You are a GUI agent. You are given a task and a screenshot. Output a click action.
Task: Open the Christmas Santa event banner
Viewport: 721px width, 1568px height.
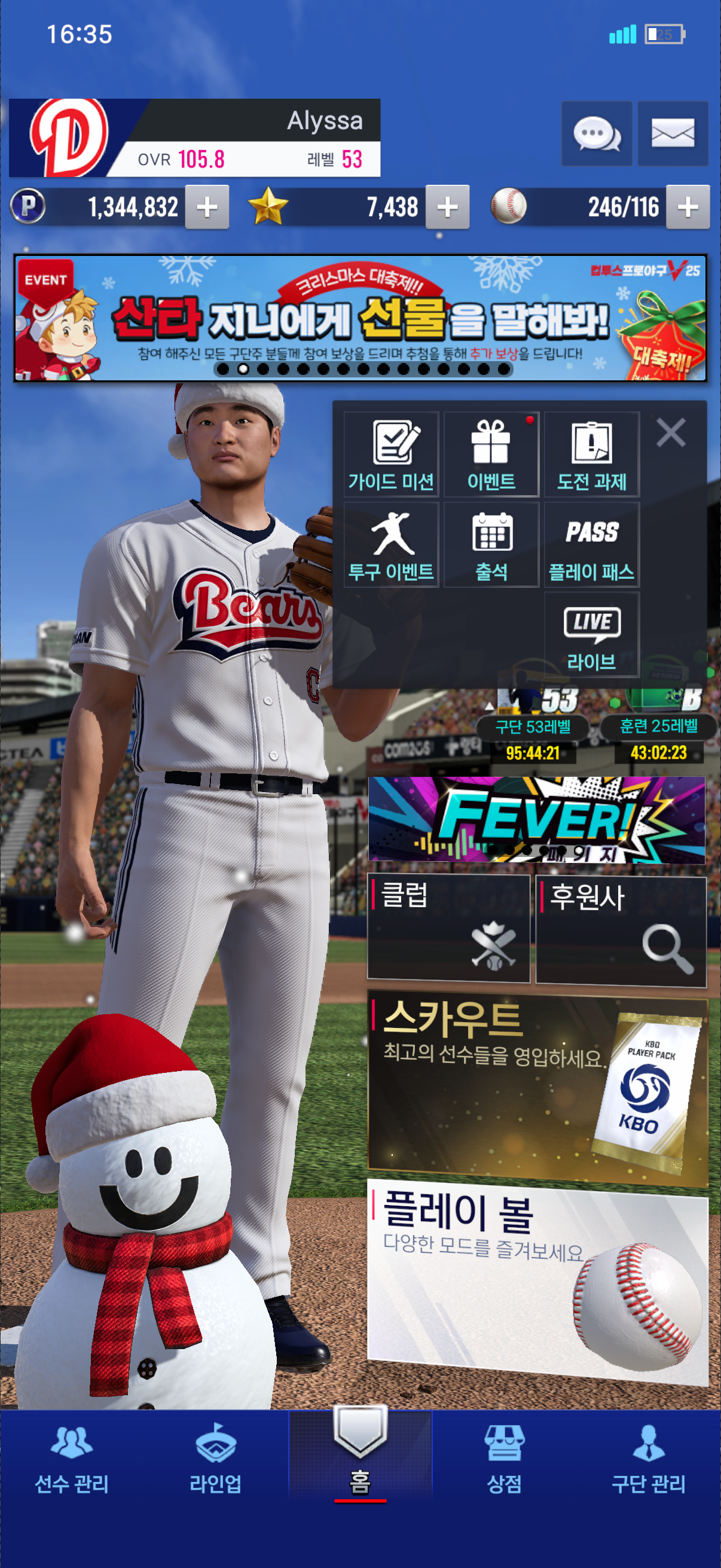360,318
